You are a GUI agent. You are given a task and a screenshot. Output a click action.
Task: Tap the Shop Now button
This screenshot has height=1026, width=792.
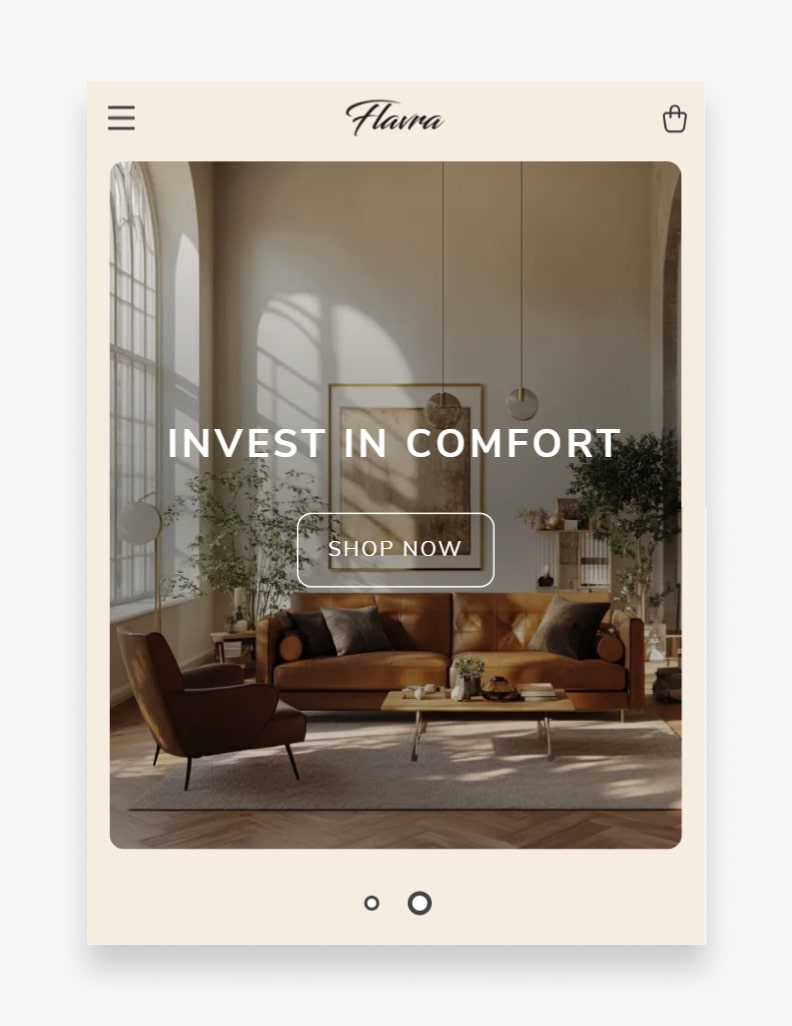[x=395, y=549]
